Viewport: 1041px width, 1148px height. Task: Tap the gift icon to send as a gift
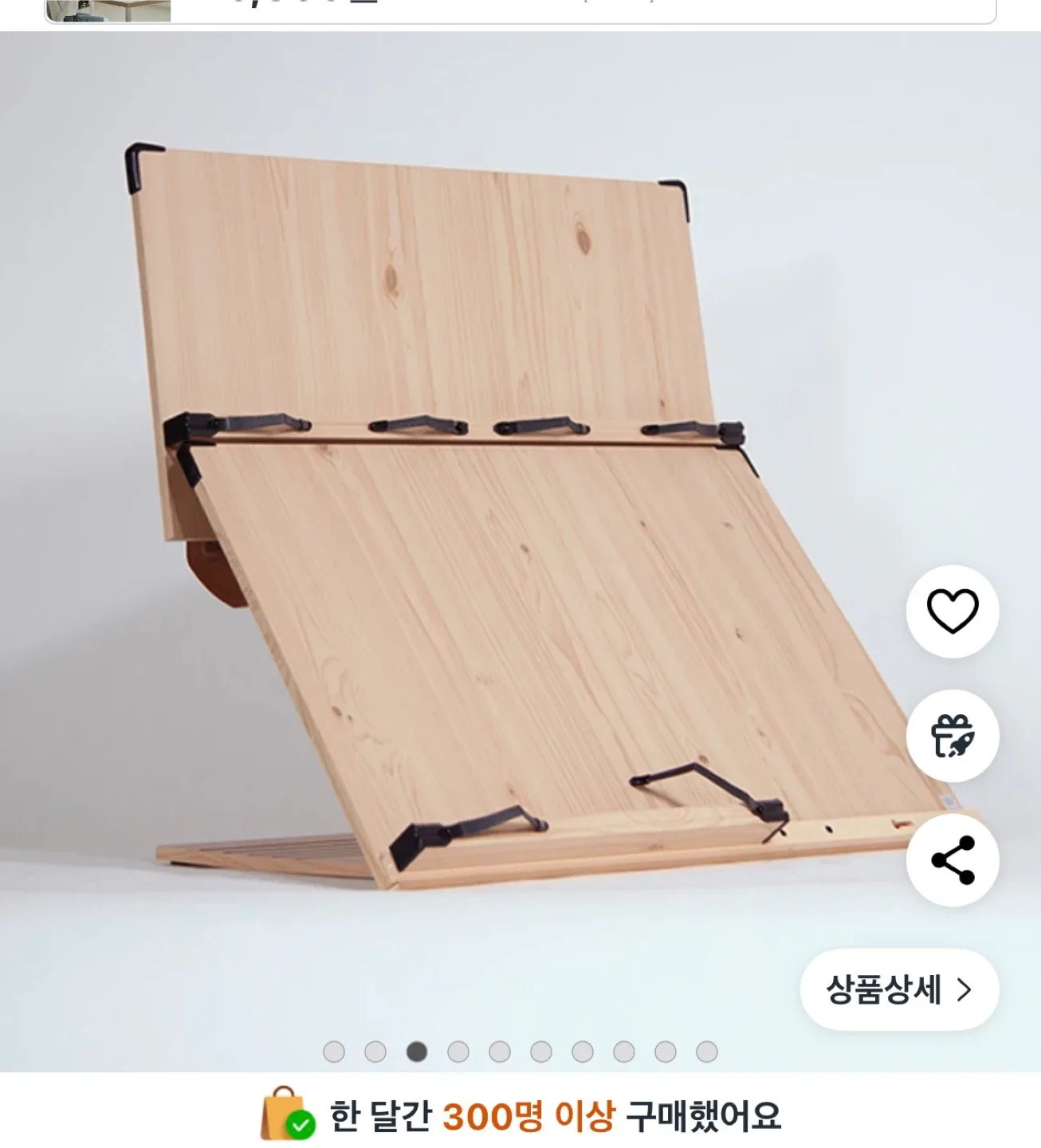point(952,736)
